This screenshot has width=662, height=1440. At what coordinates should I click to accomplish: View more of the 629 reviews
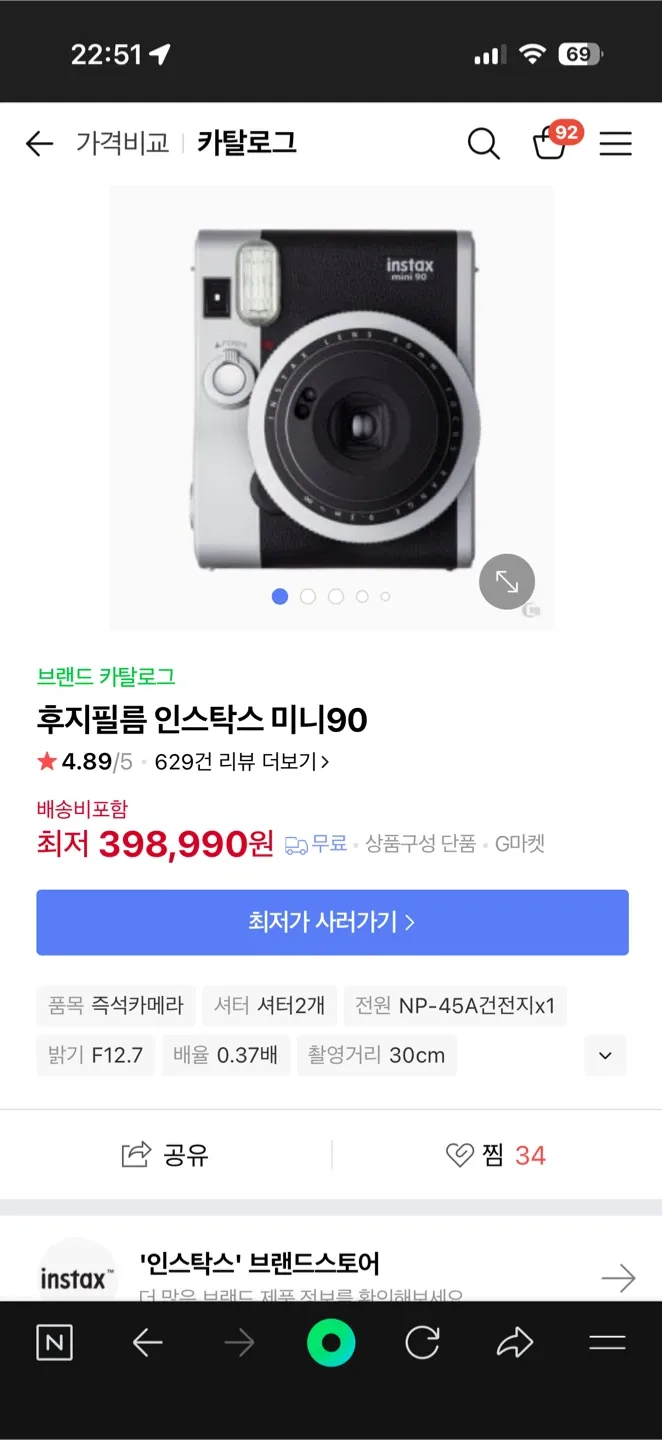242,762
